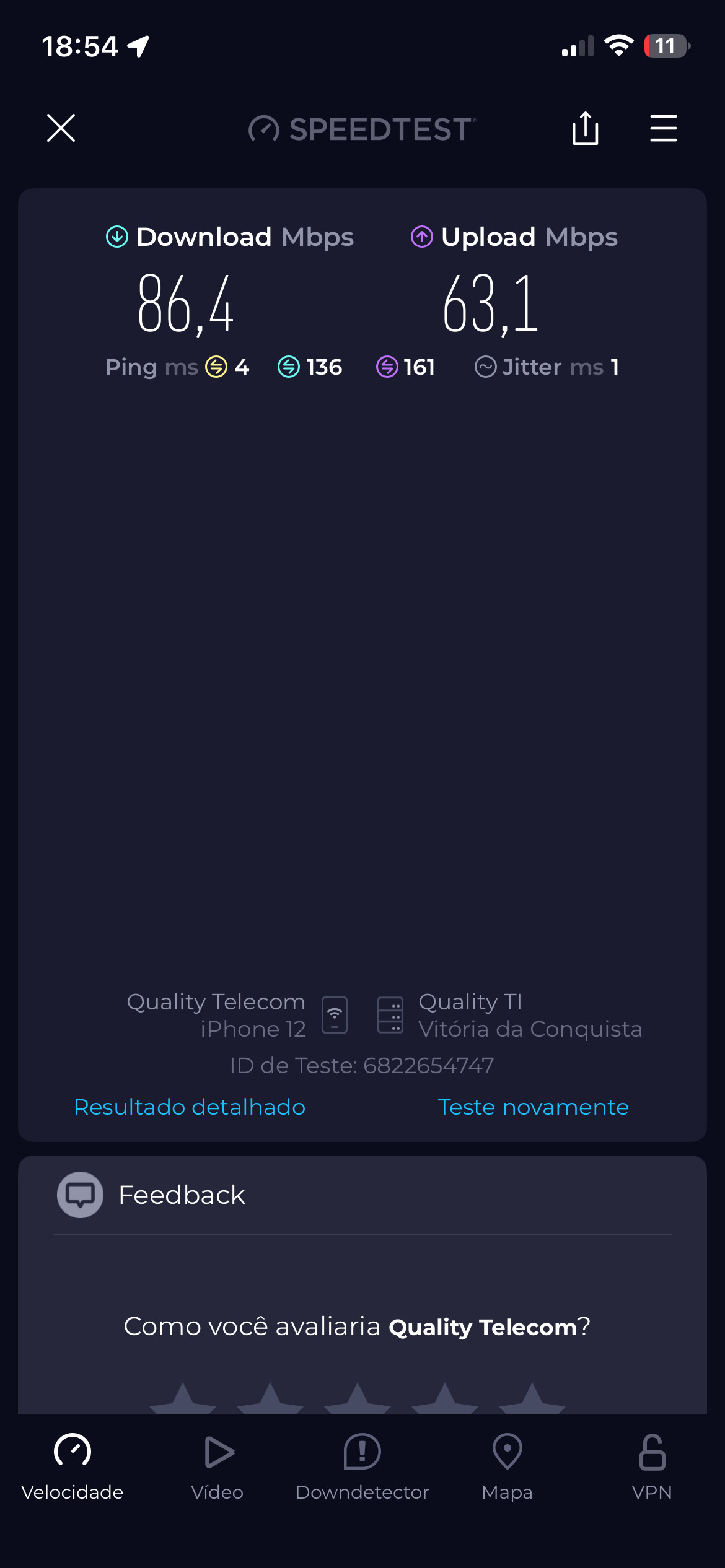Open the hamburger menu
Image resolution: width=725 pixels, height=1568 pixels.
click(663, 128)
